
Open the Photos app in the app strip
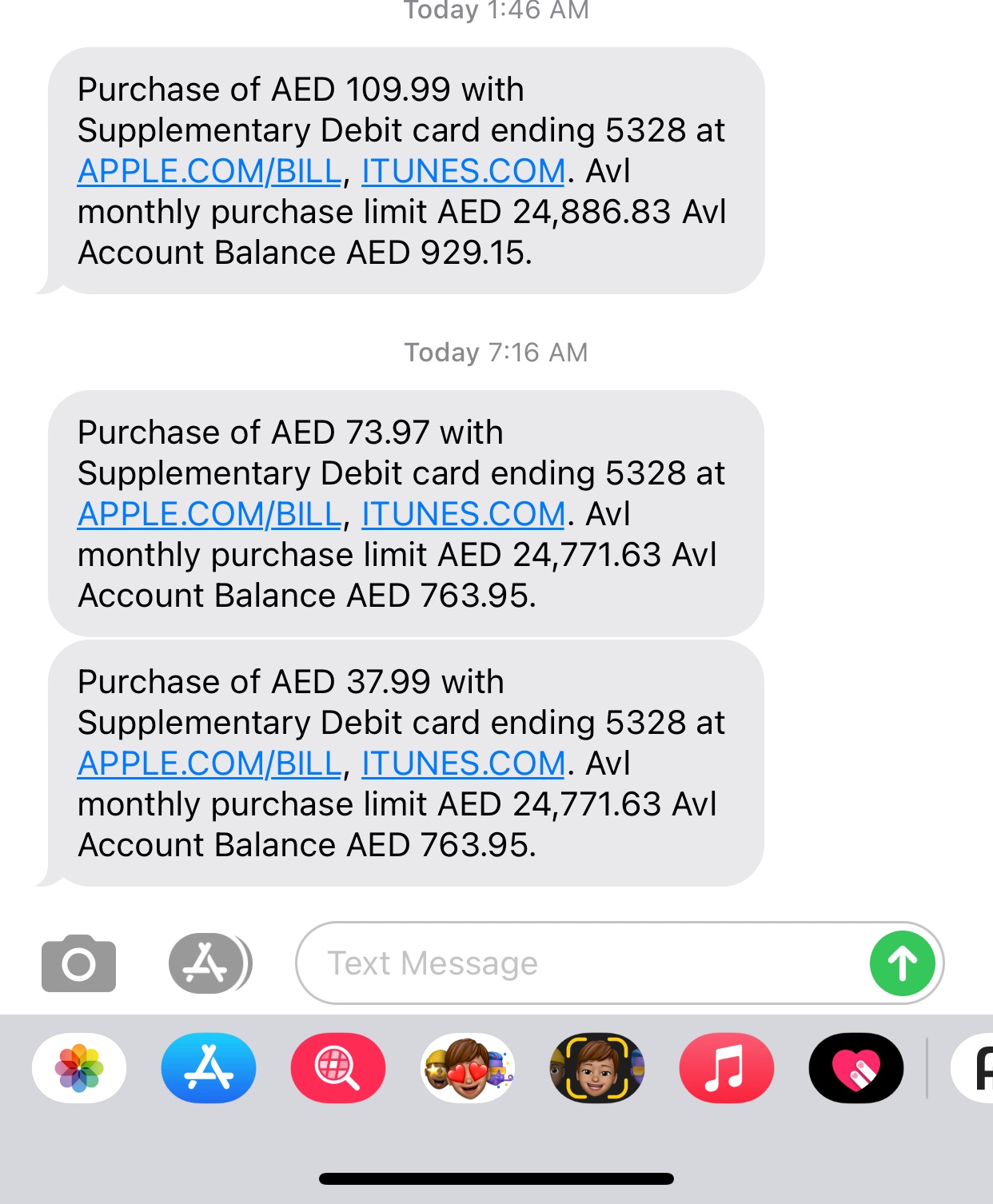click(79, 1068)
